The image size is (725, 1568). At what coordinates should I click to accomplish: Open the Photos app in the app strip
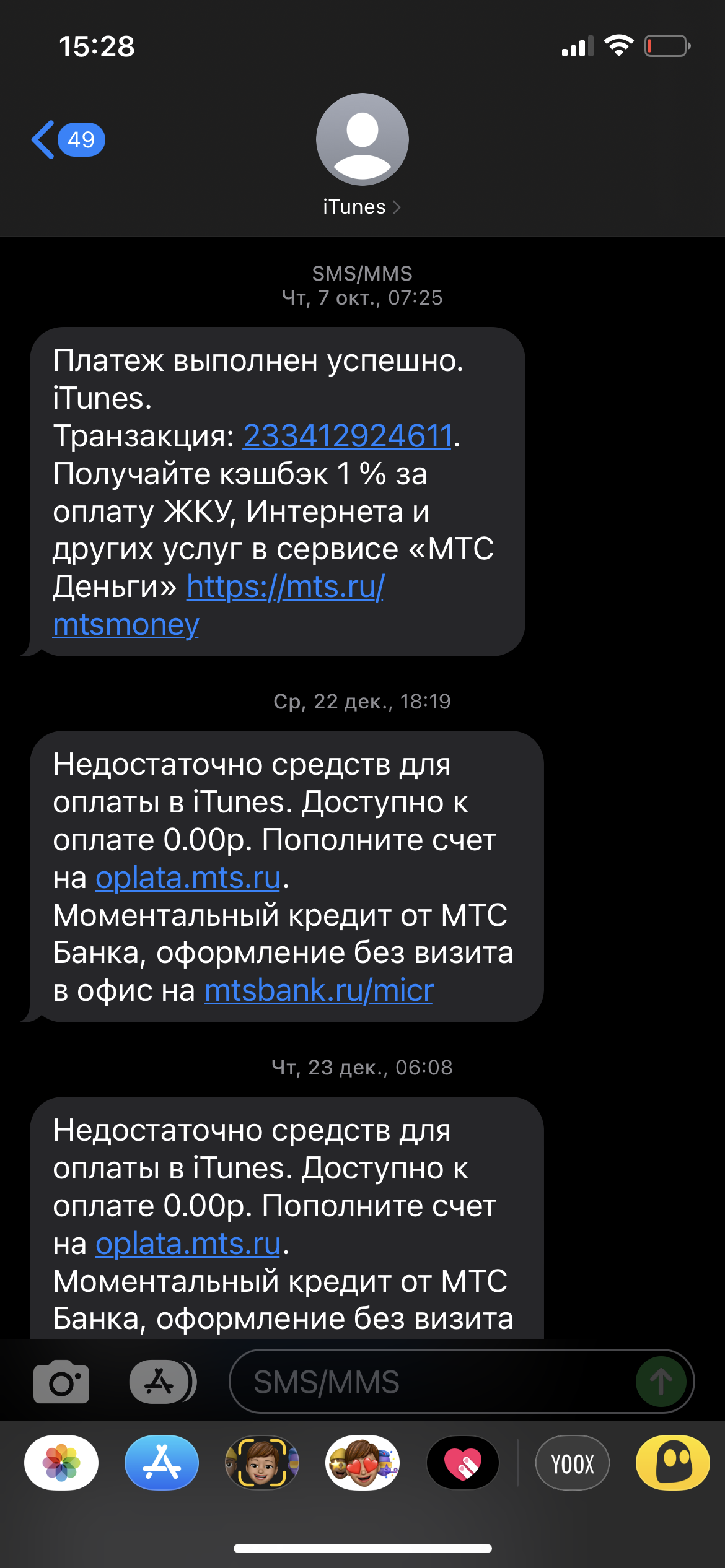61,1463
